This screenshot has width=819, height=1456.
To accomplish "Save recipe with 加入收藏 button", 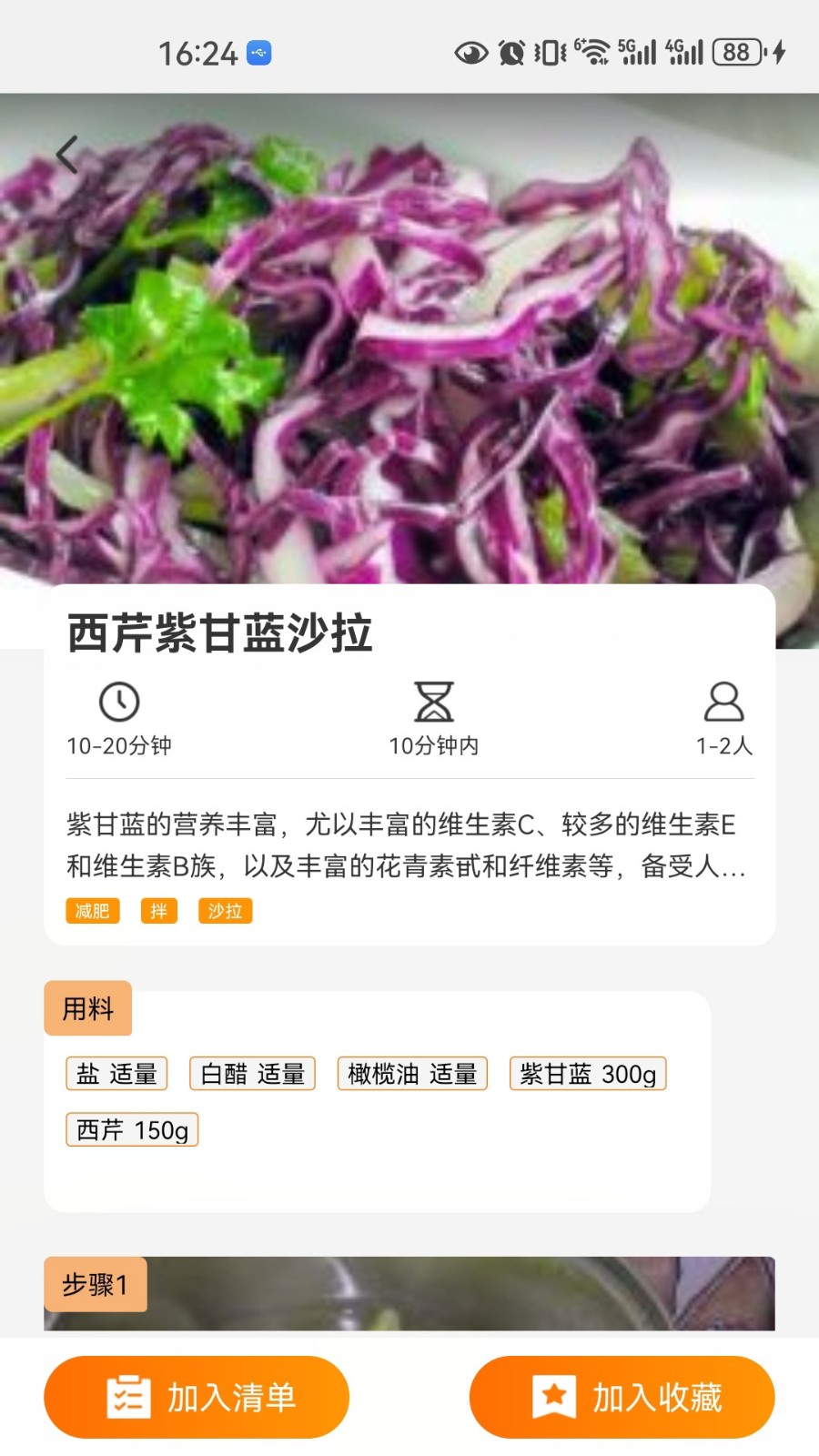I will click(622, 1397).
